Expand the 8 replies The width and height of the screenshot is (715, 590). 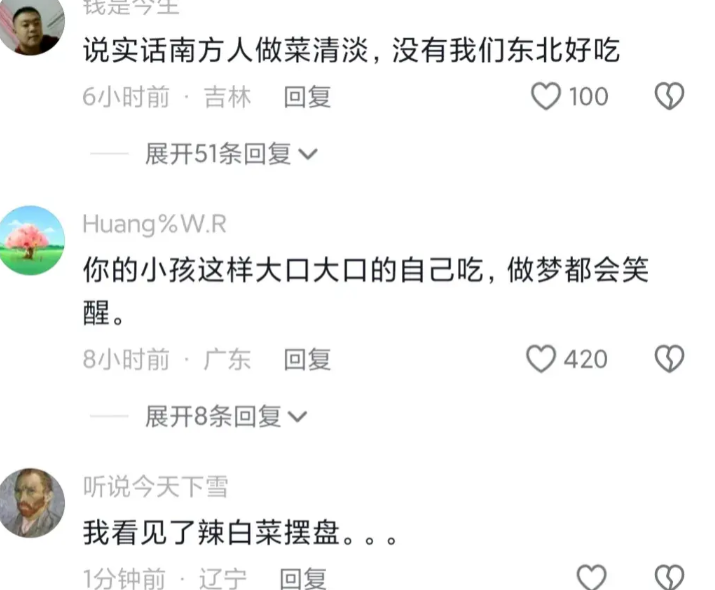click(225, 416)
